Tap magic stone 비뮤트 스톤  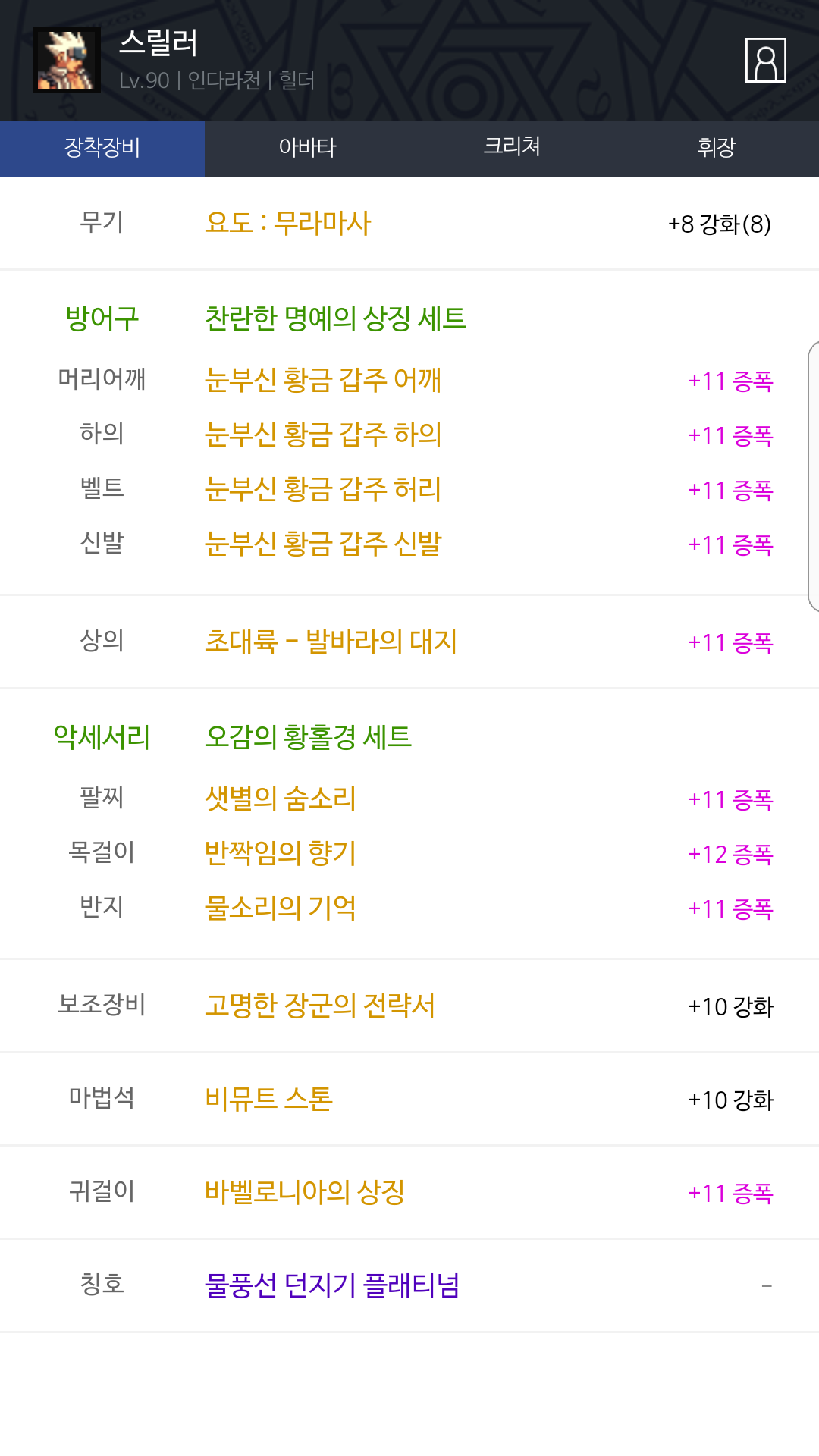coord(269,1100)
